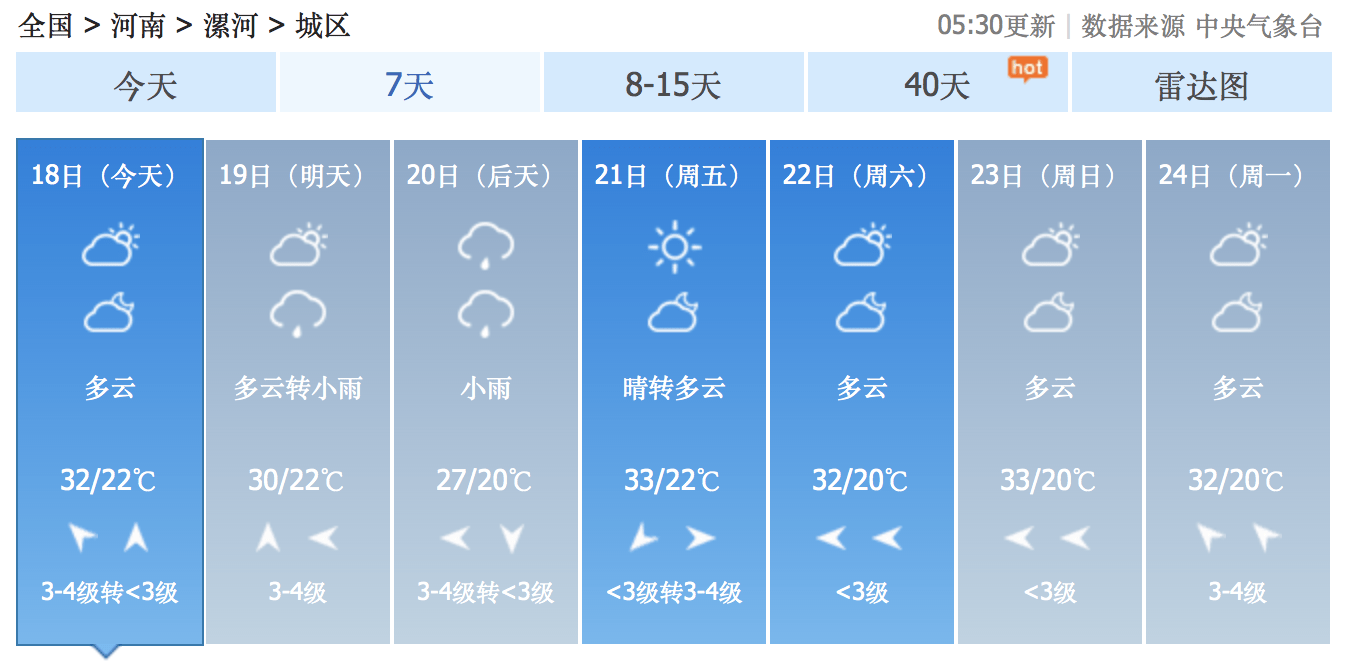Select the 19日 (明天) forecast card
The height and width of the screenshot is (664, 1348).
point(297,390)
